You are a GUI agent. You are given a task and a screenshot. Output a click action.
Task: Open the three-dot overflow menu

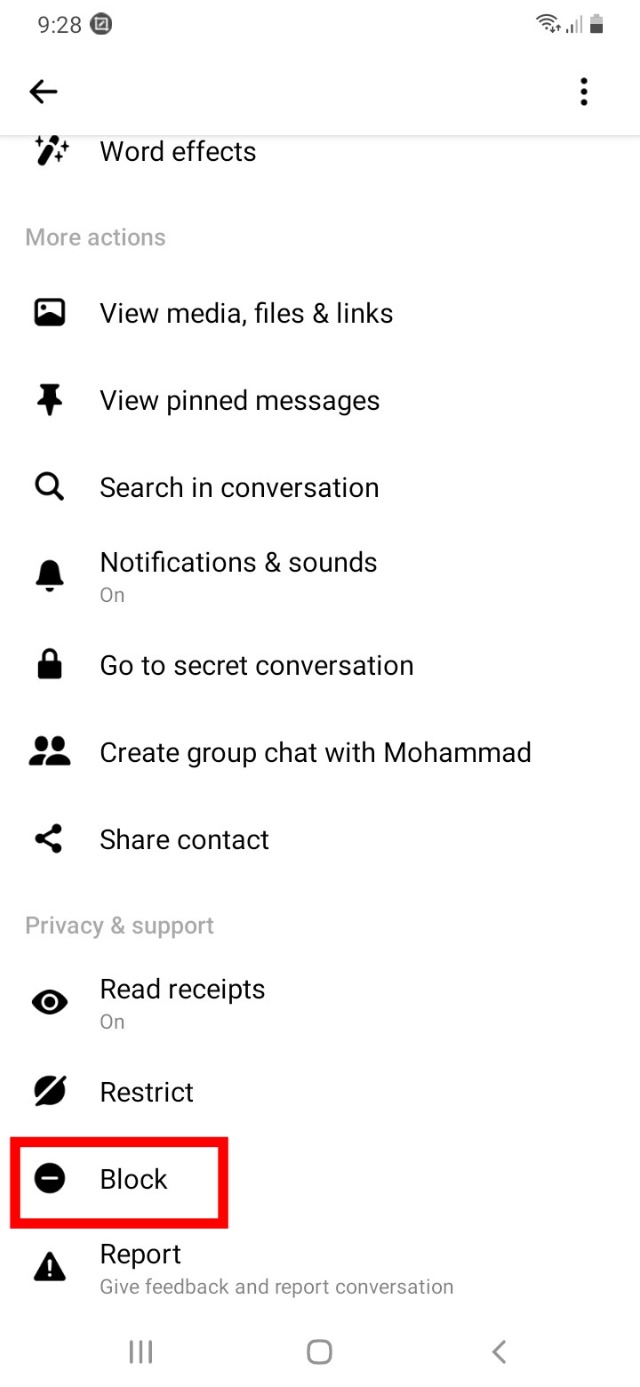[x=584, y=92]
